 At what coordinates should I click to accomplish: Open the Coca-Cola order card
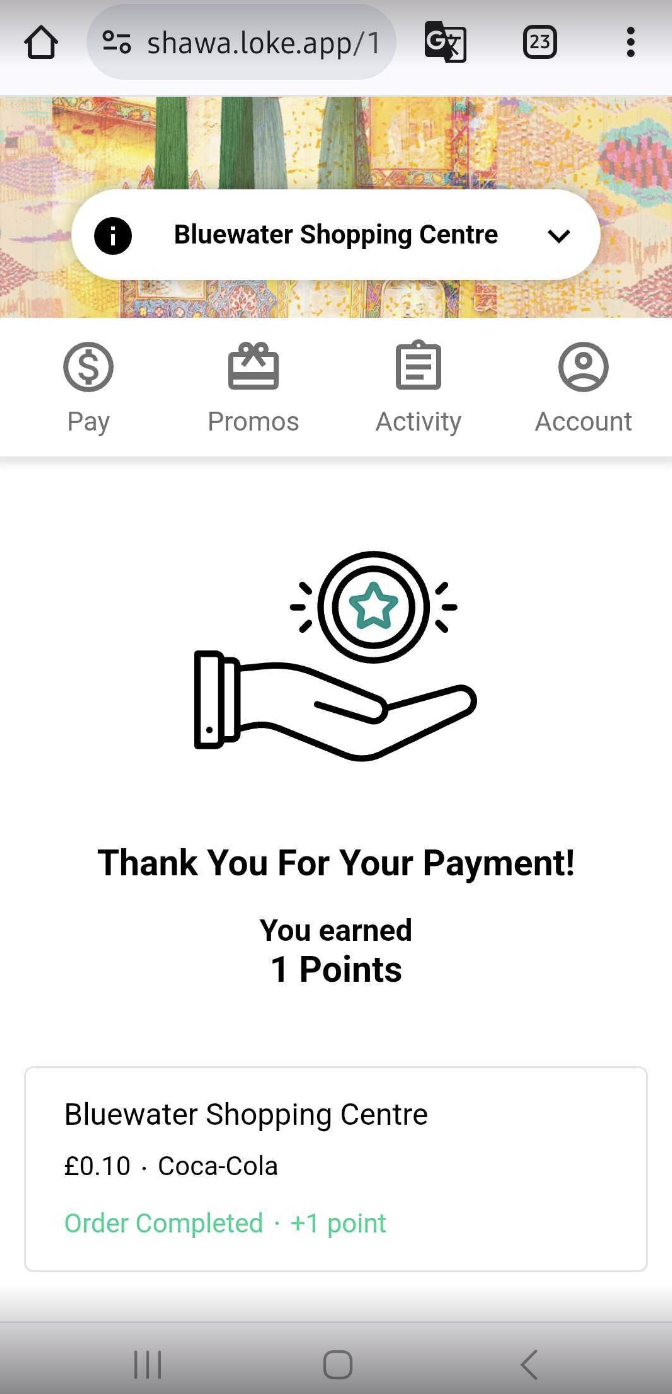pos(336,1168)
